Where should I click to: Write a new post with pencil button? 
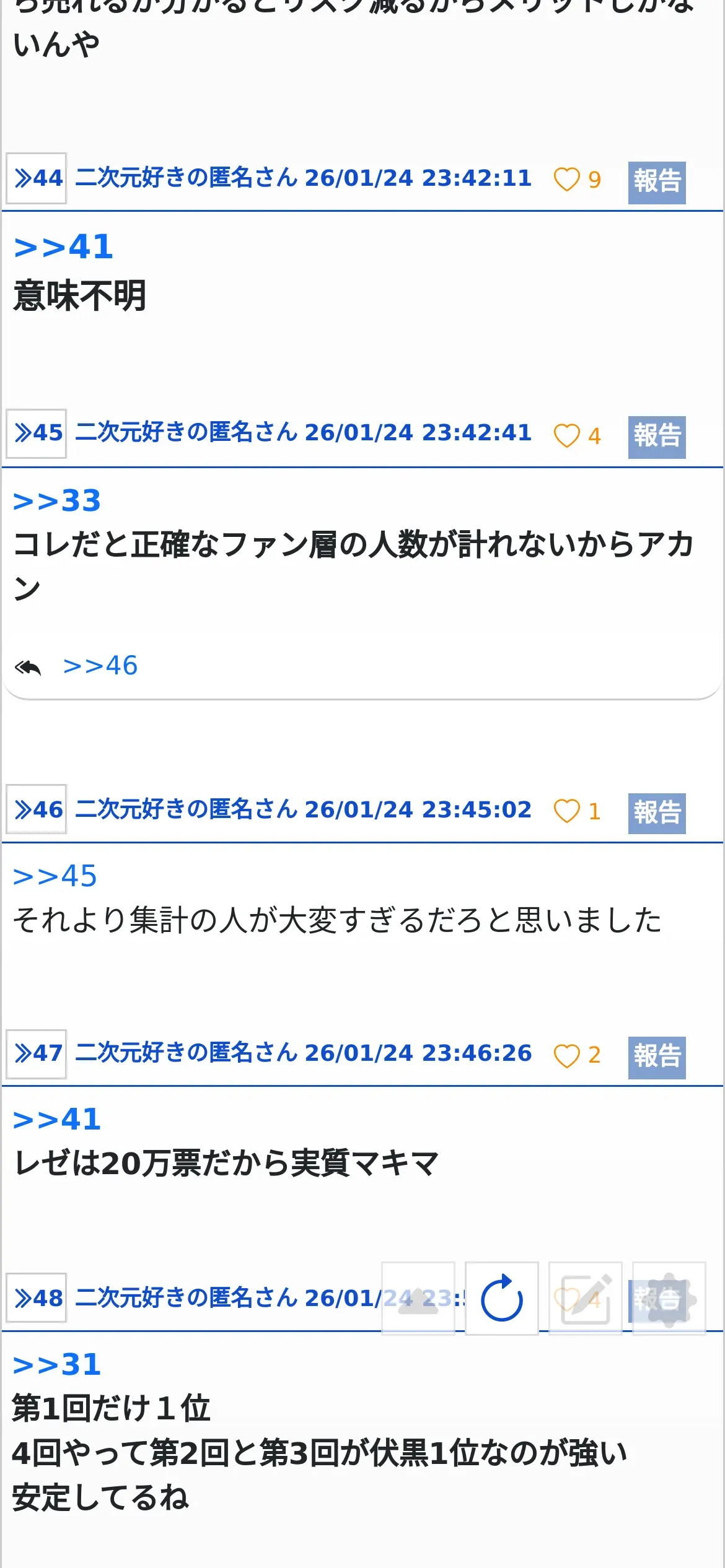(x=585, y=1299)
